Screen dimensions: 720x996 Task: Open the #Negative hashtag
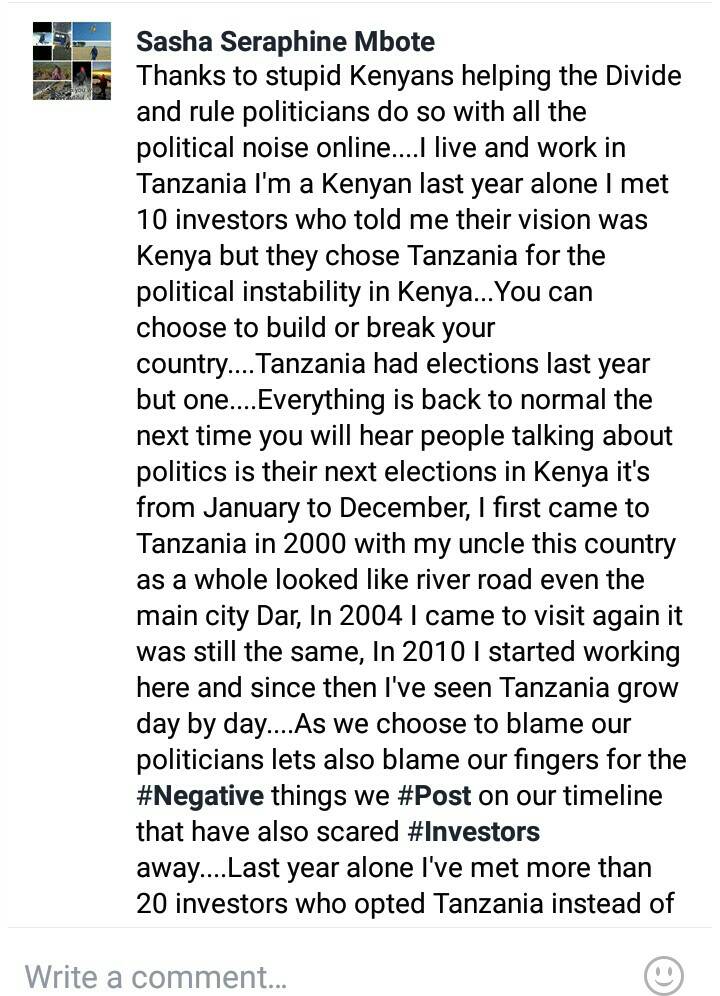(x=200, y=796)
